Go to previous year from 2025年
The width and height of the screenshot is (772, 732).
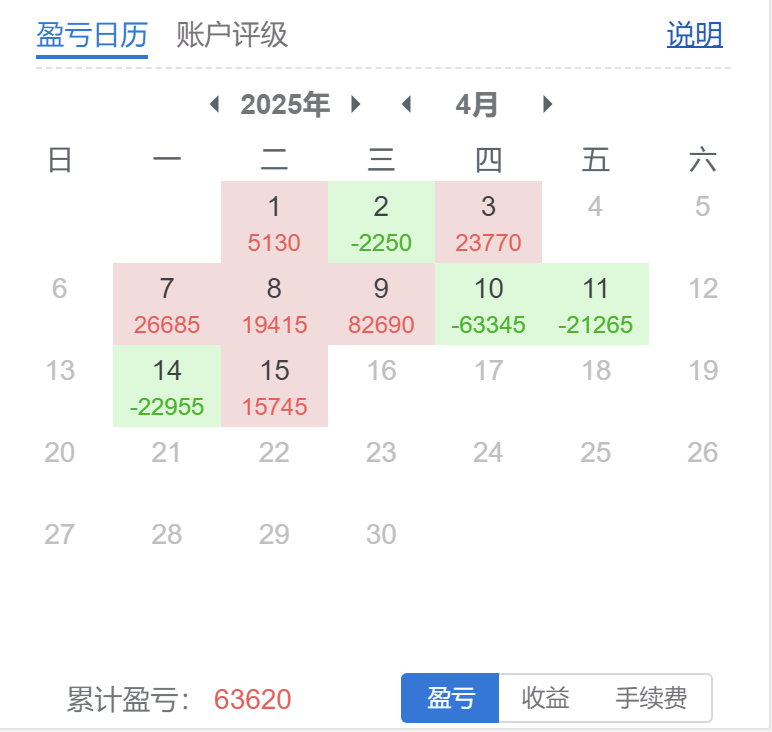pos(214,104)
